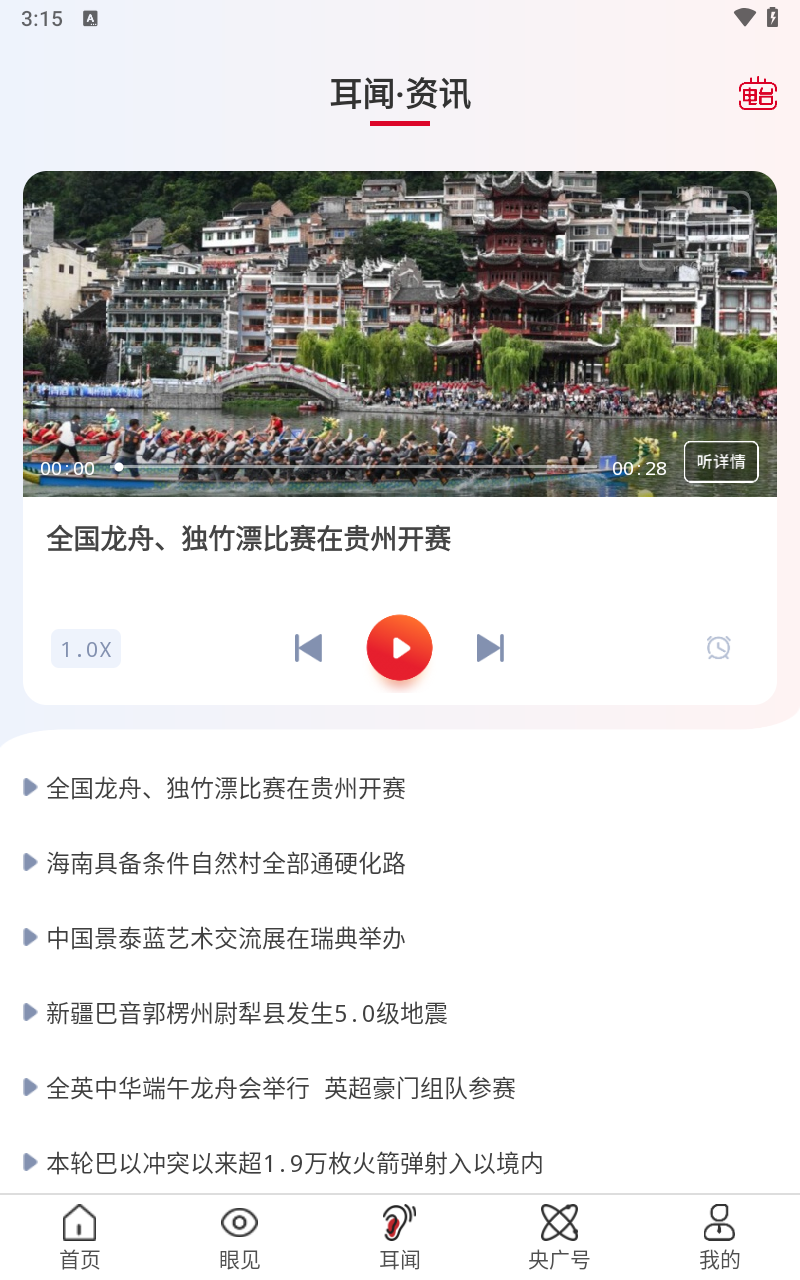
Task: Go to the 首页 tab
Action: (x=80, y=1237)
